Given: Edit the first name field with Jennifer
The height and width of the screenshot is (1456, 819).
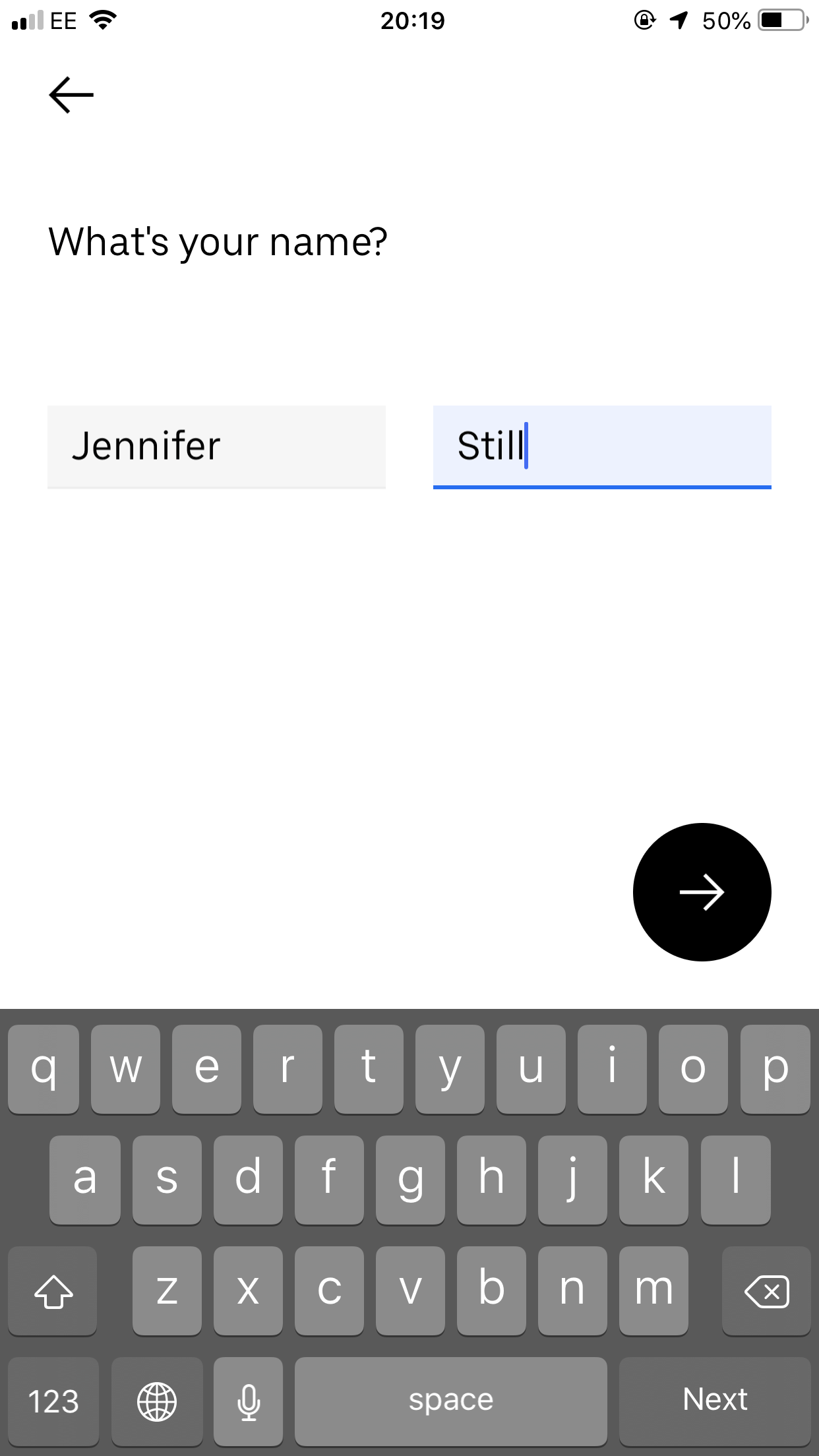Looking at the screenshot, I should point(216,446).
